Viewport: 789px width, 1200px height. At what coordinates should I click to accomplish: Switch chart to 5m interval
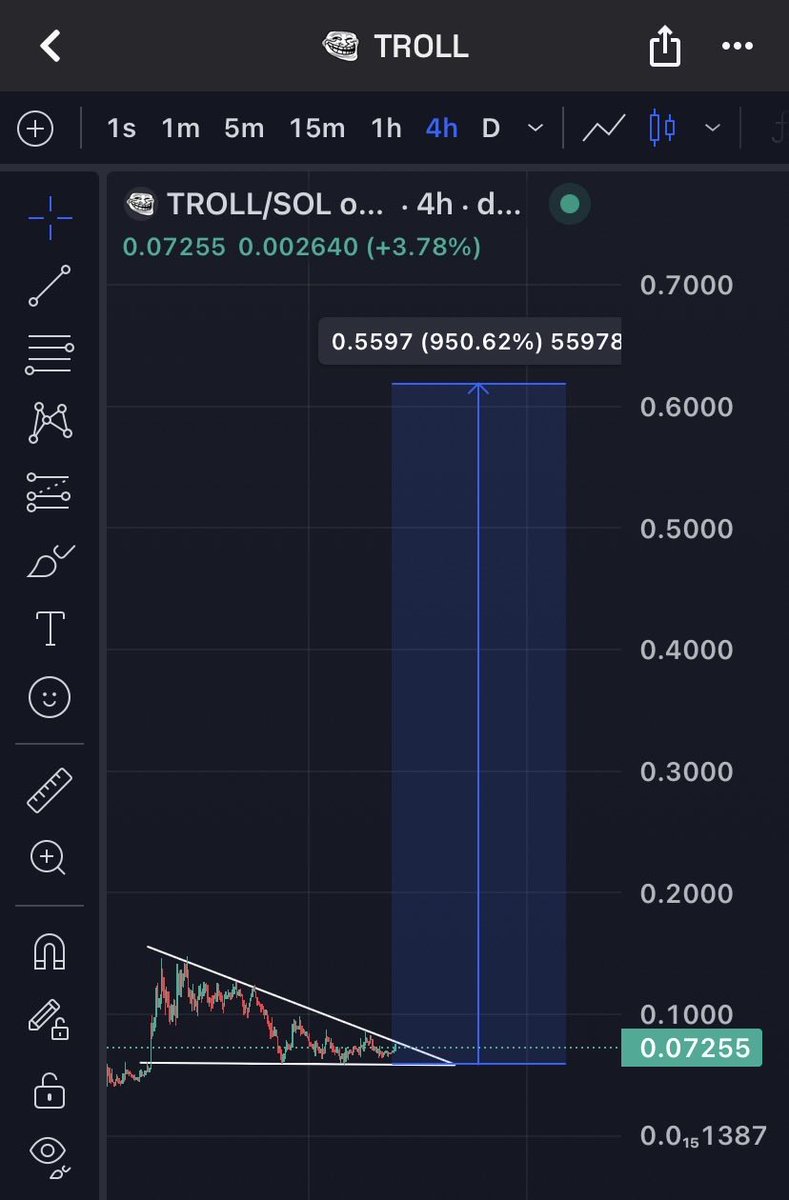coord(244,129)
